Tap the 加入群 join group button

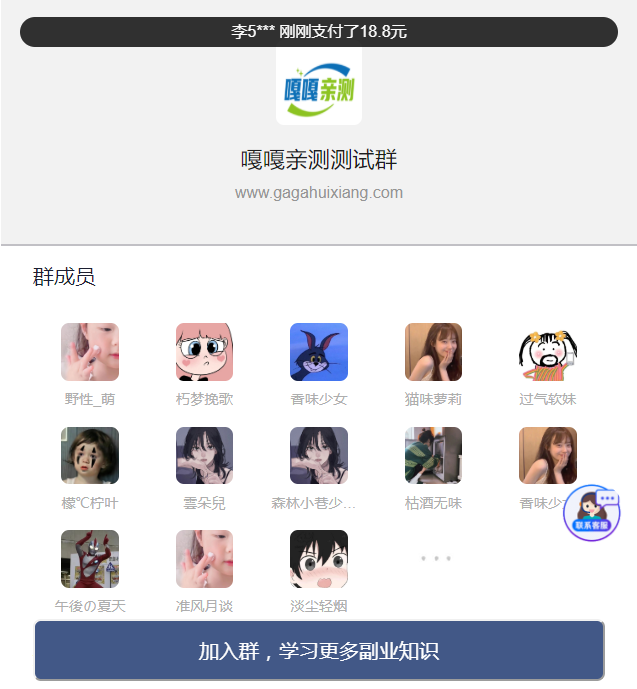[x=319, y=651]
